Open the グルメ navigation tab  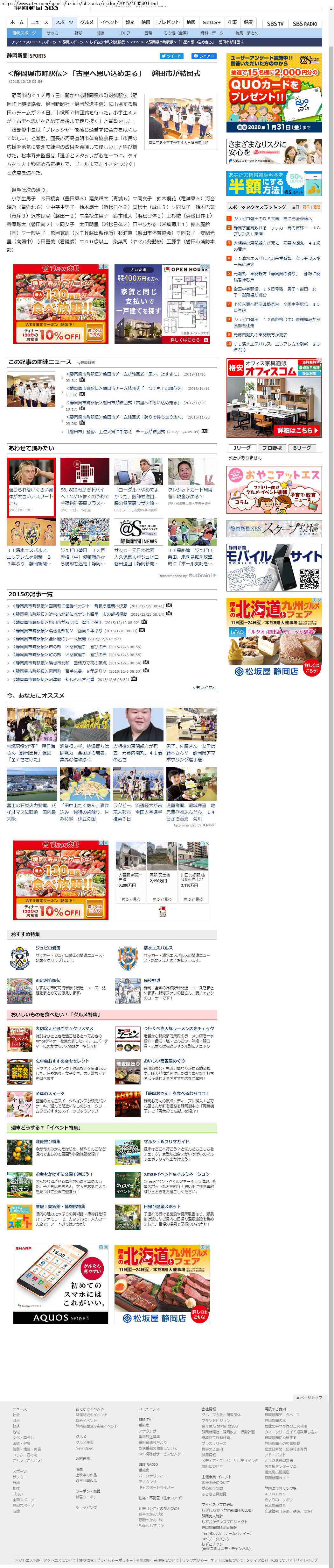pyautogui.click(x=87, y=23)
